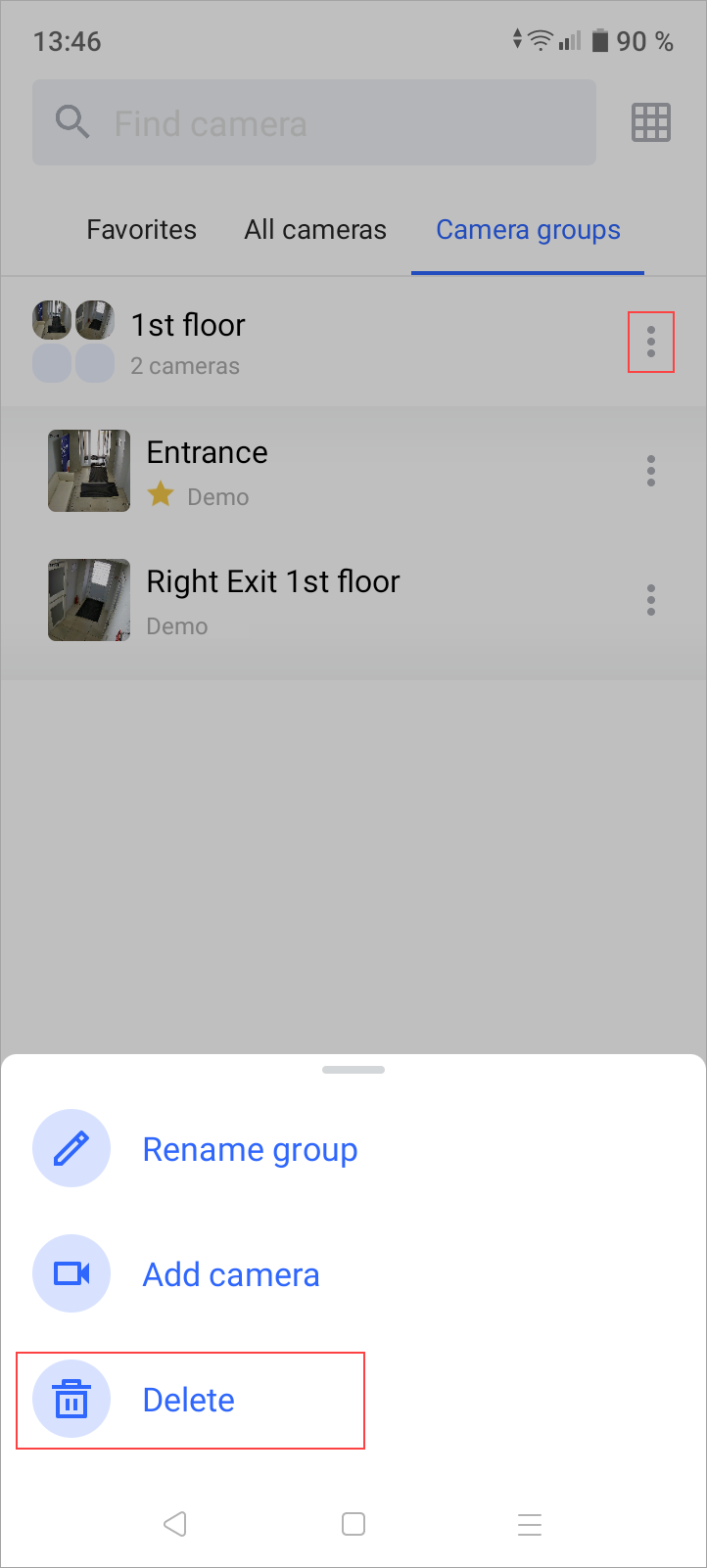Open options for Entrance camera
The width and height of the screenshot is (707, 1568).
tap(651, 471)
